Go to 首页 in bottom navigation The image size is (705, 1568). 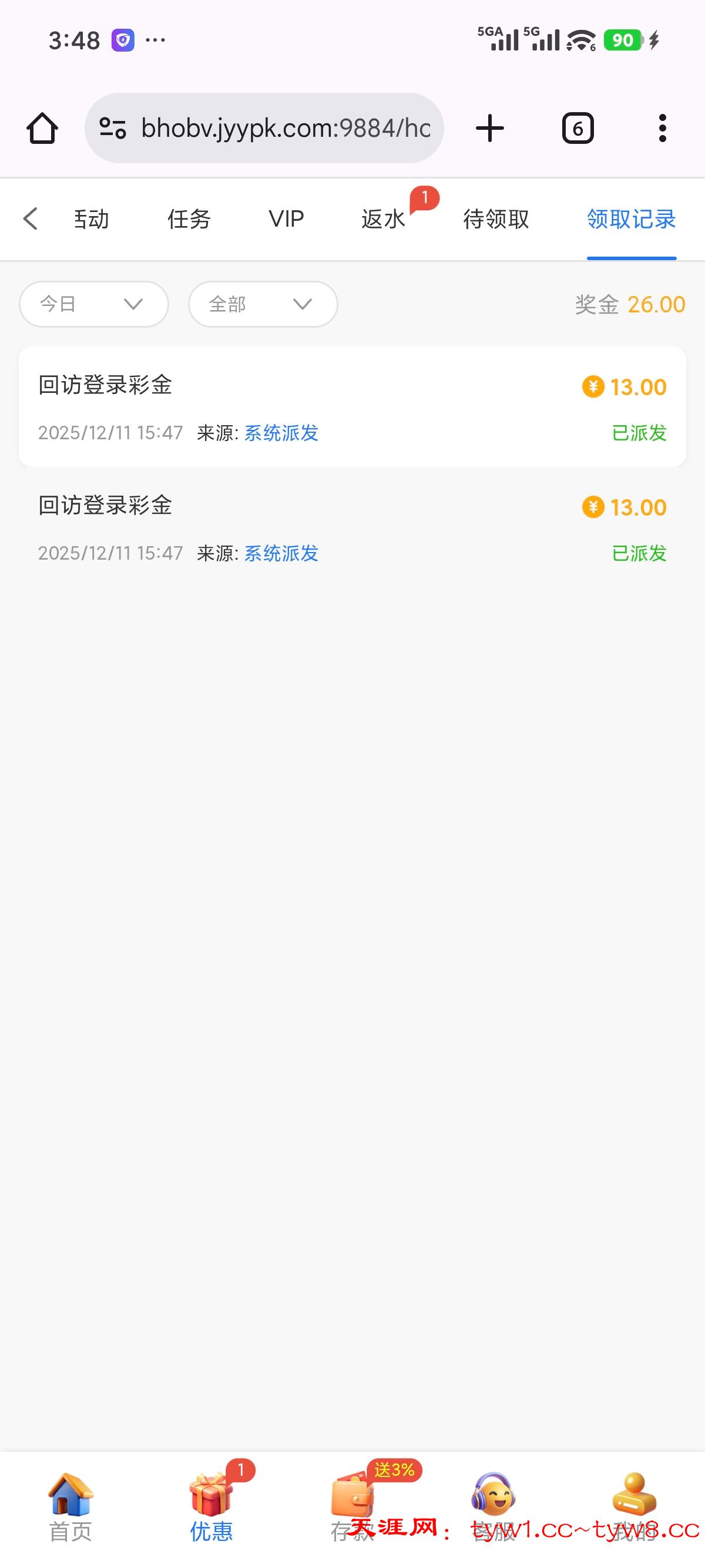70,1507
